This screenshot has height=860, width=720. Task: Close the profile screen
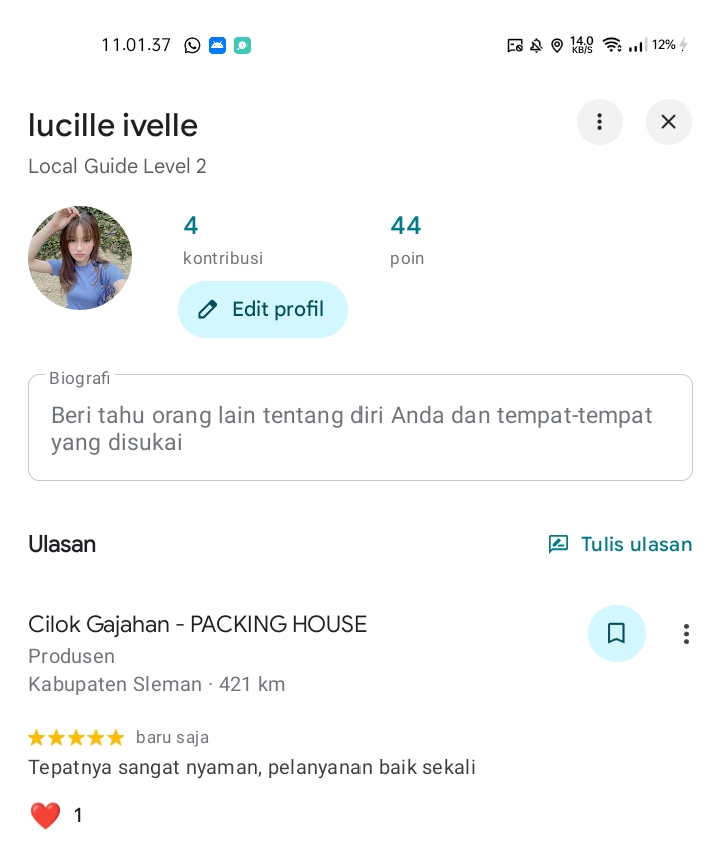point(669,122)
